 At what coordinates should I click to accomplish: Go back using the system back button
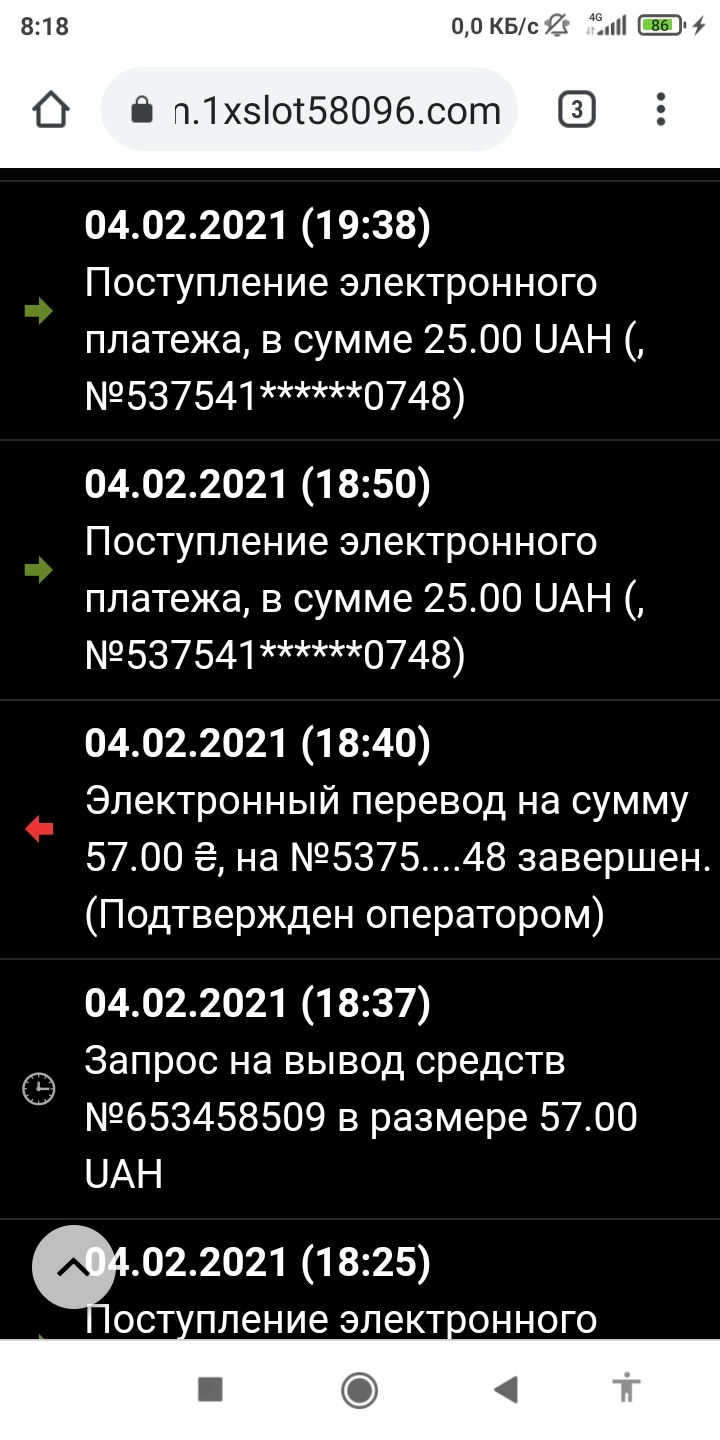[506, 1389]
